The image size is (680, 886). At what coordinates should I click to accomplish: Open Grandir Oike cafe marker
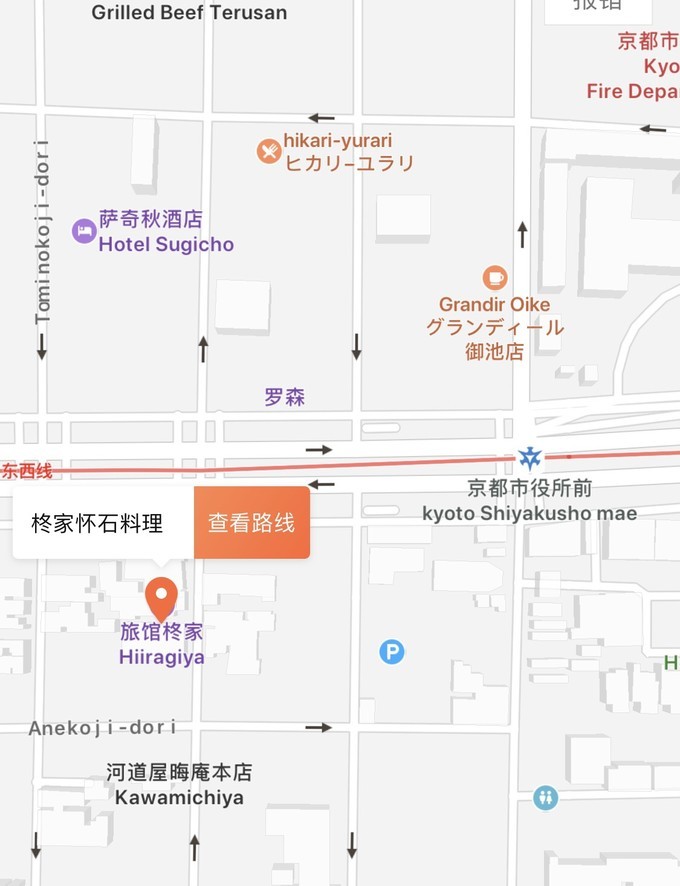[x=494, y=278]
